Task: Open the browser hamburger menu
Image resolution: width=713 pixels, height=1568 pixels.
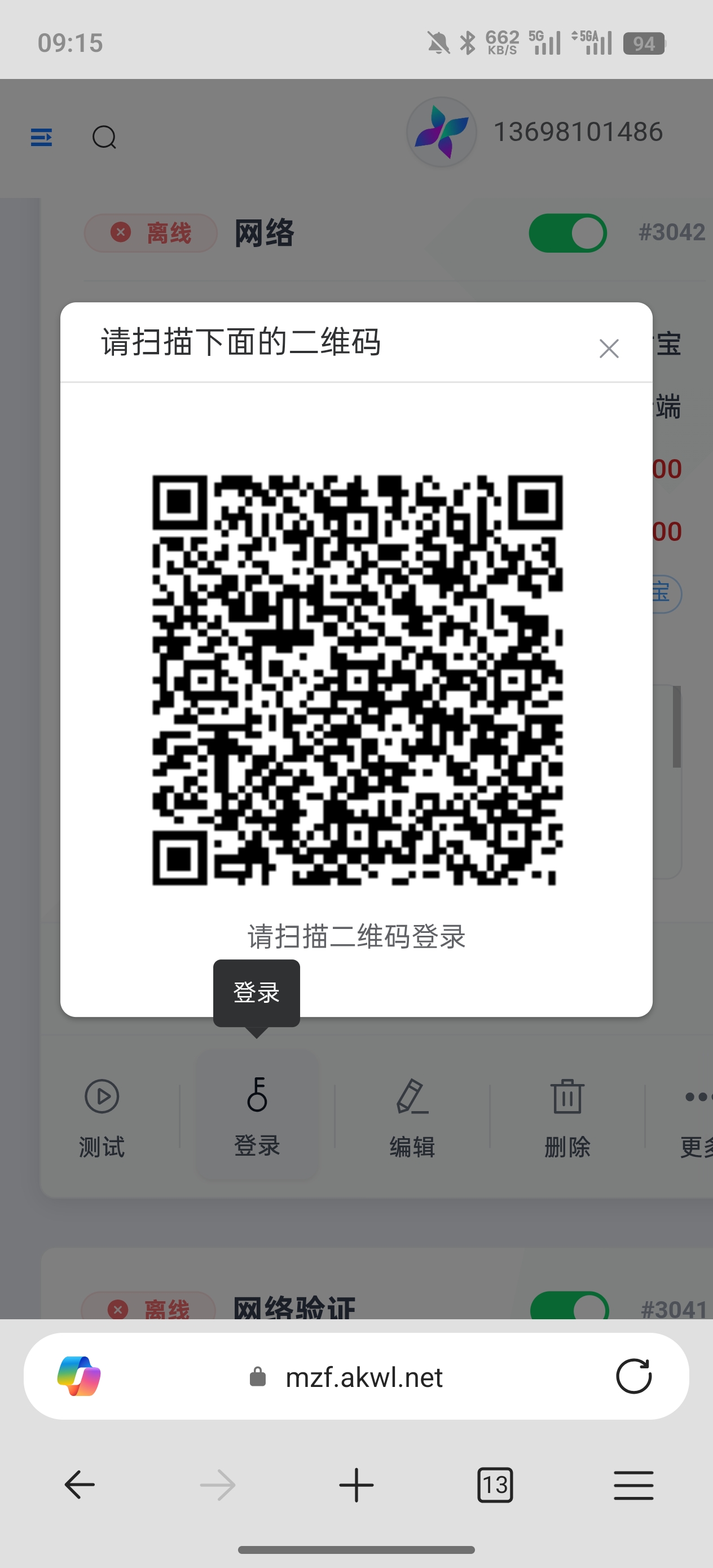Action: [x=633, y=1485]
